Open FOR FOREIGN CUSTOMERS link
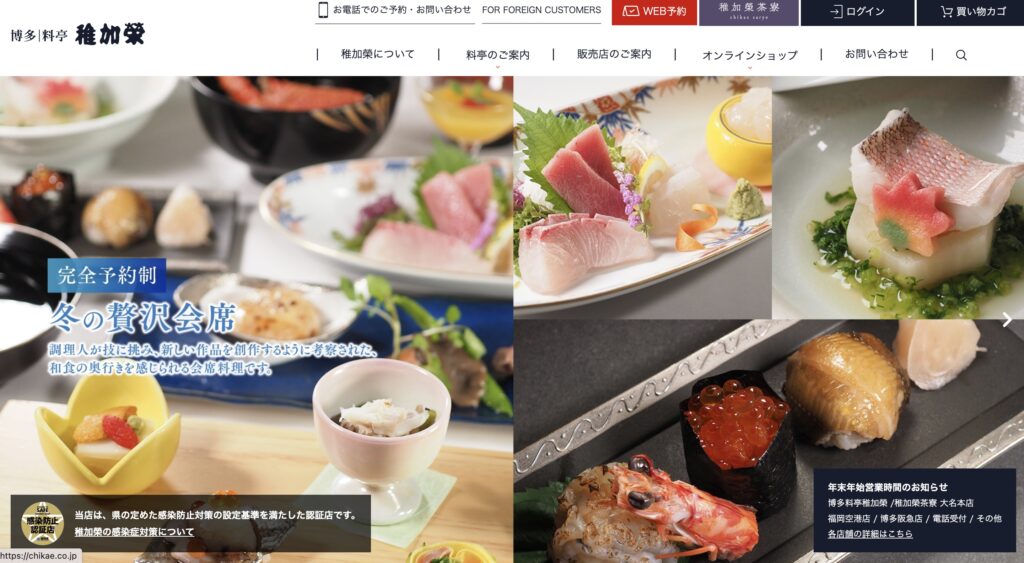This screenshot has height=563, width=1024. click(541, 10)
